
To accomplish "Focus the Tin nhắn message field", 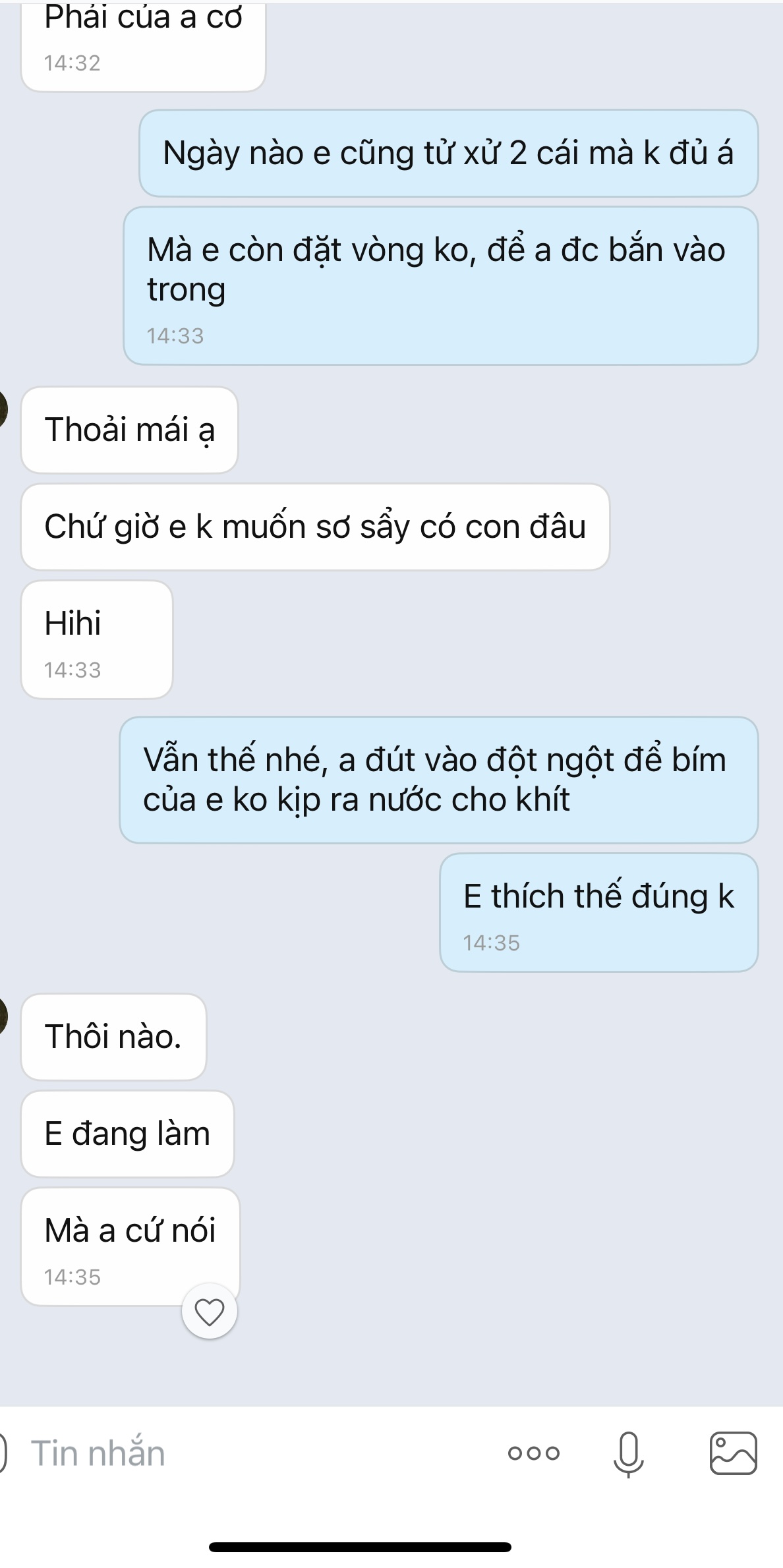I will coord(250,1453).
